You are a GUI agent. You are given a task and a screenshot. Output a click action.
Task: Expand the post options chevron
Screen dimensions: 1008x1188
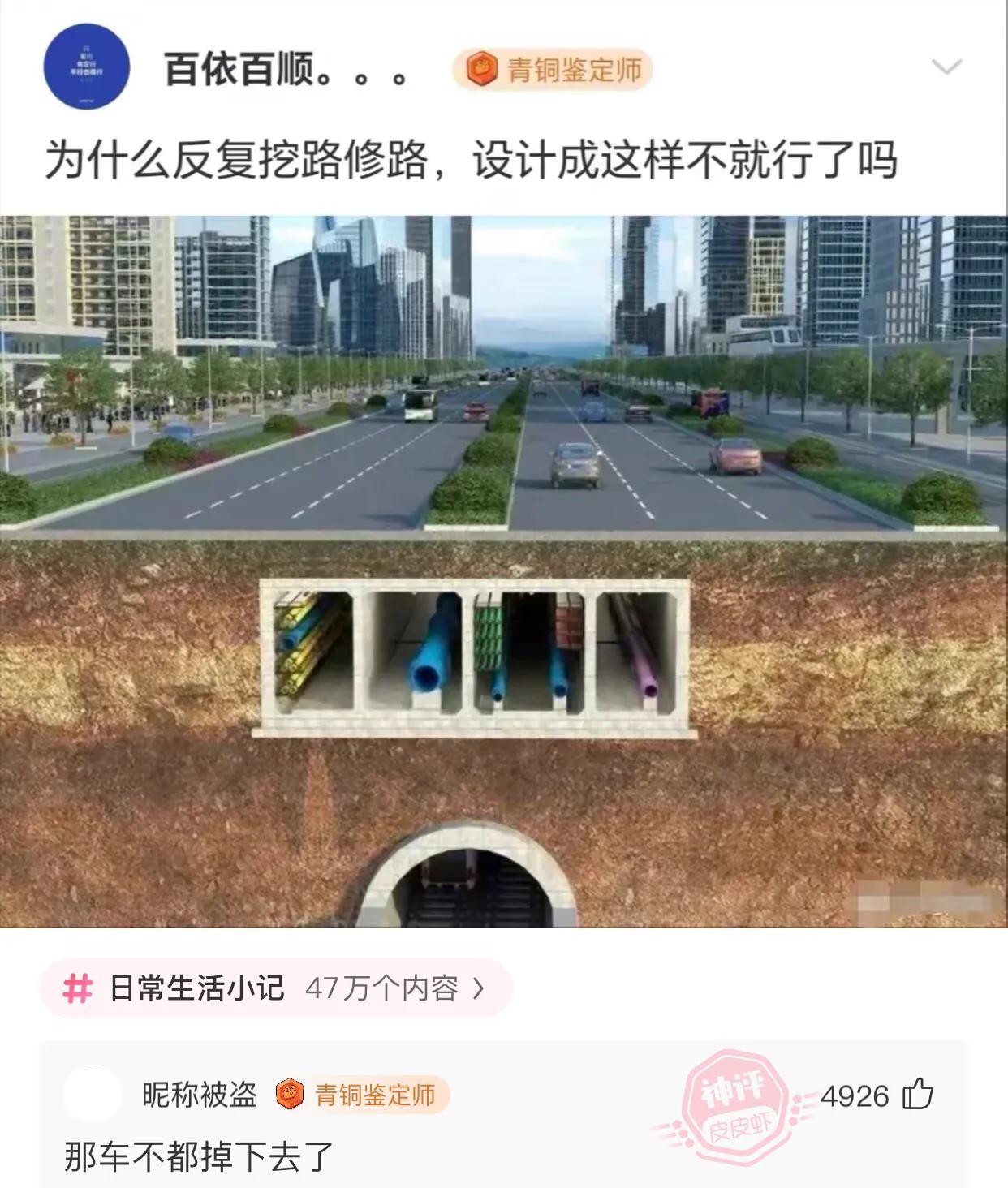[946, 67]
